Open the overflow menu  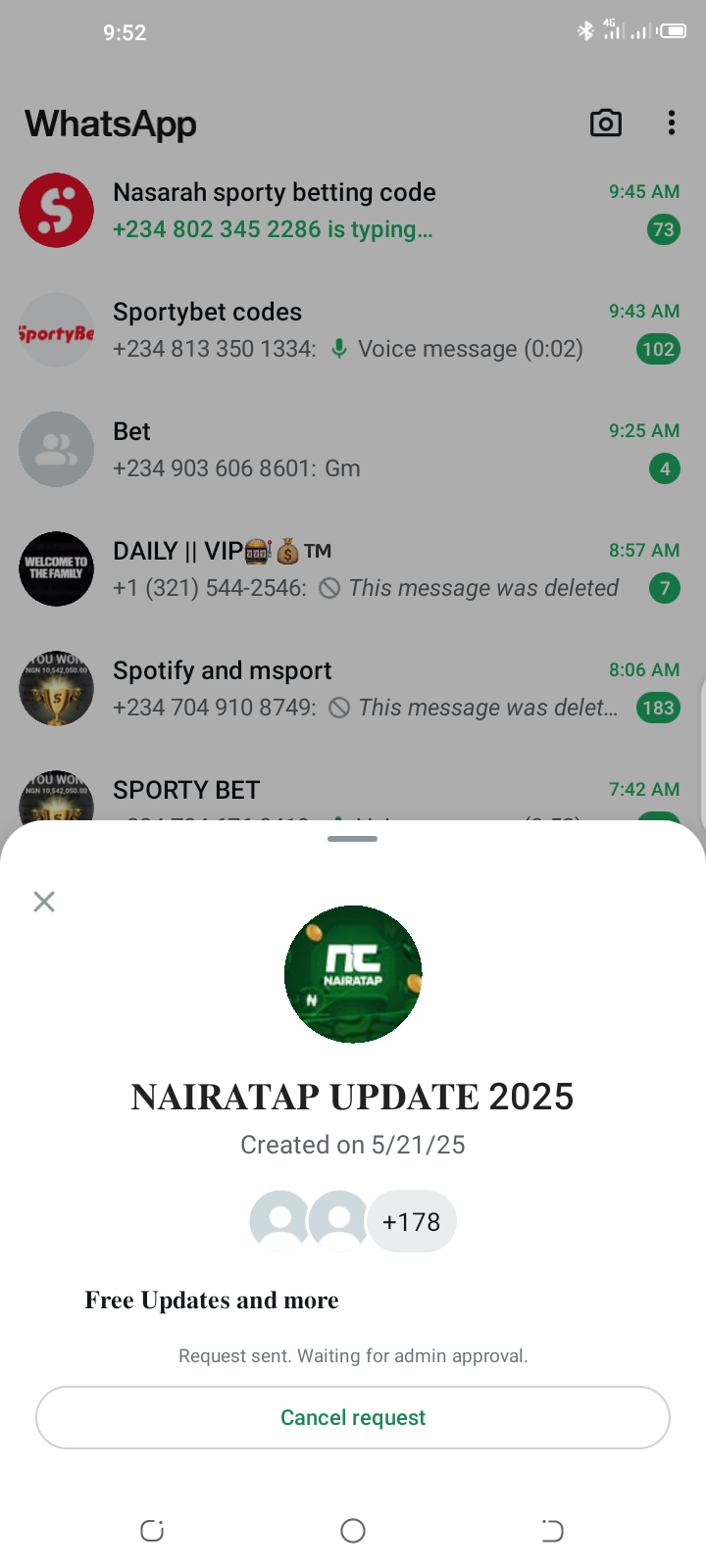pyautogui.click(x=671, y=122)
